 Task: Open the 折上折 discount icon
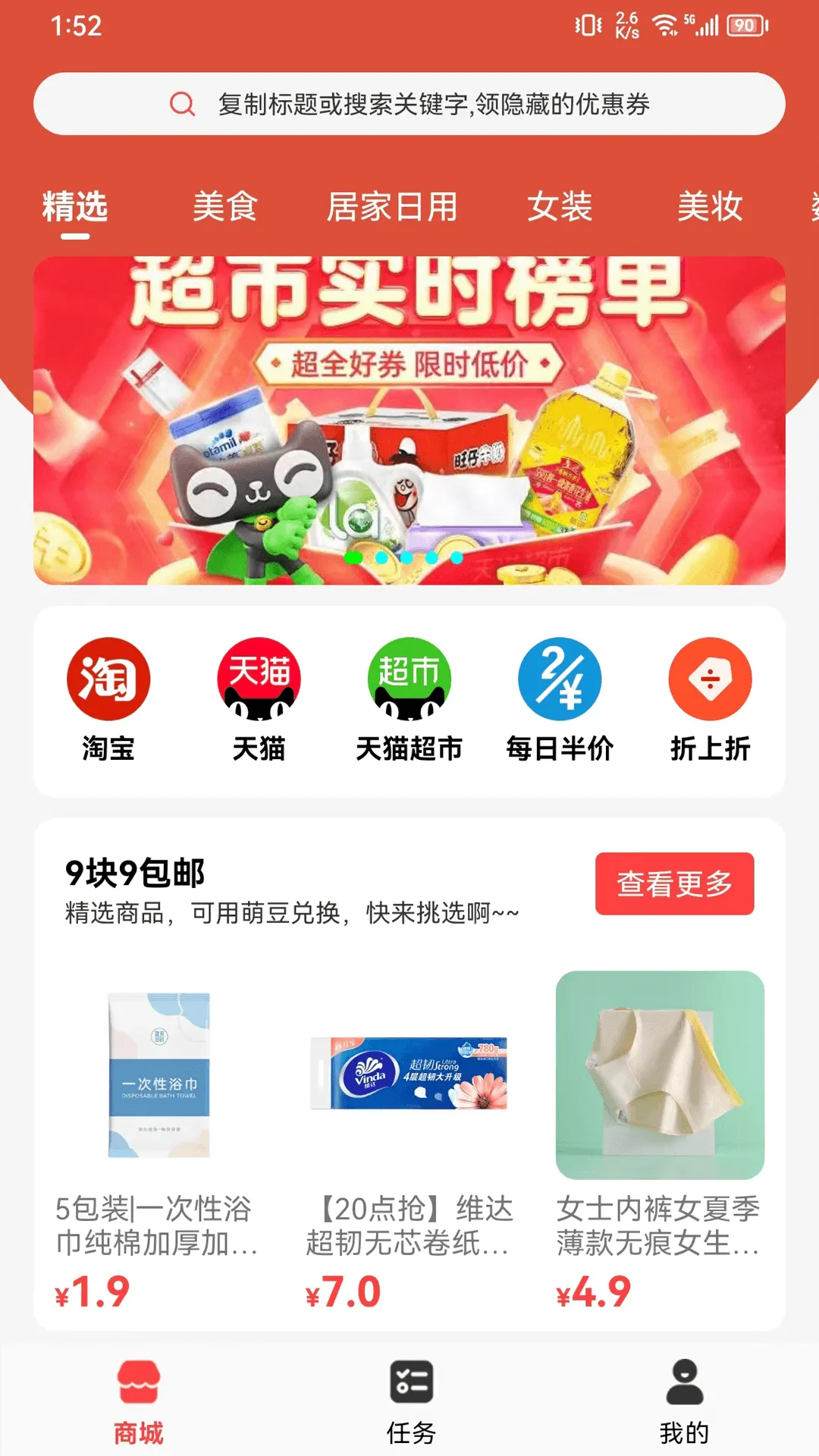pyautogui.click(x=710, y=680)
